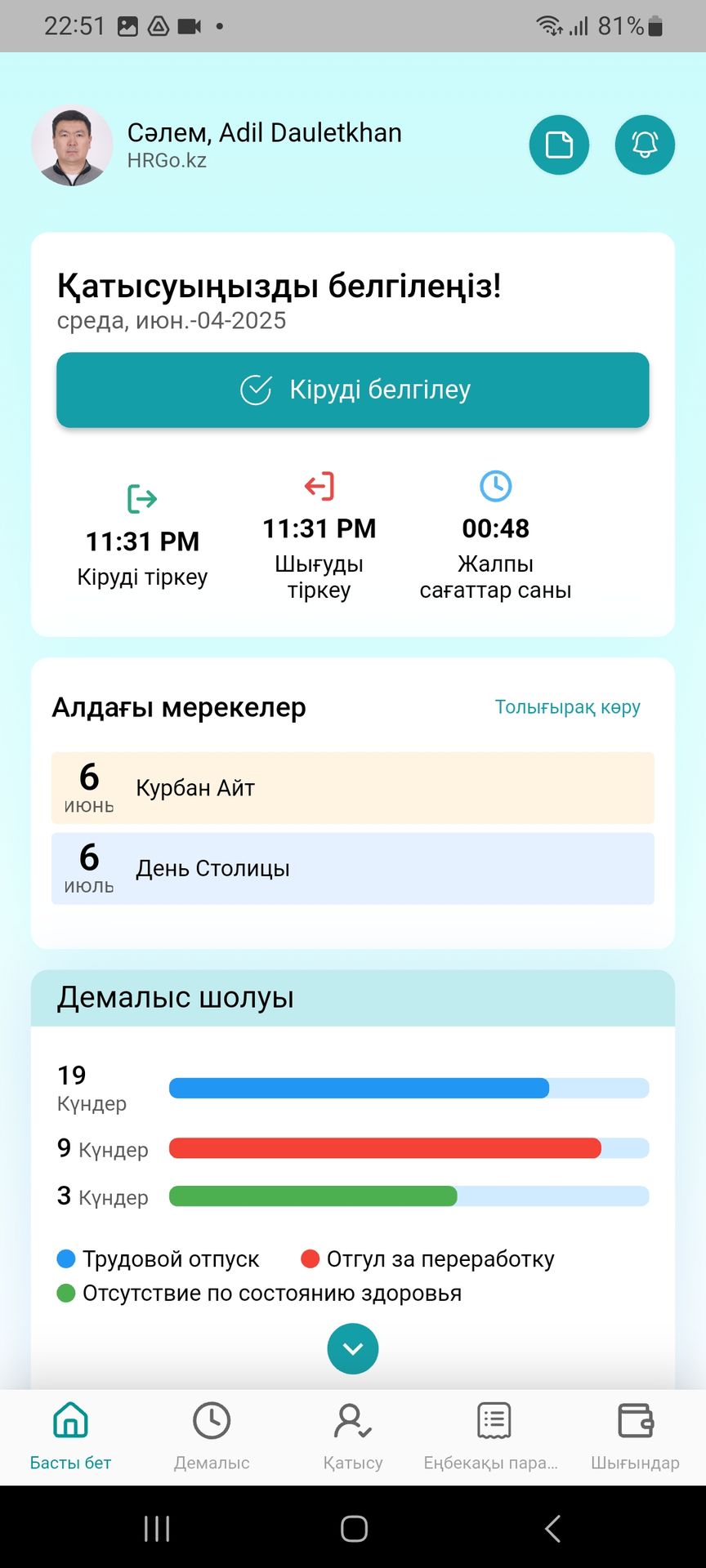Open the День Столицы holiday row
The width and height of the screenshot is (706, 1568).
click(353, 869)
